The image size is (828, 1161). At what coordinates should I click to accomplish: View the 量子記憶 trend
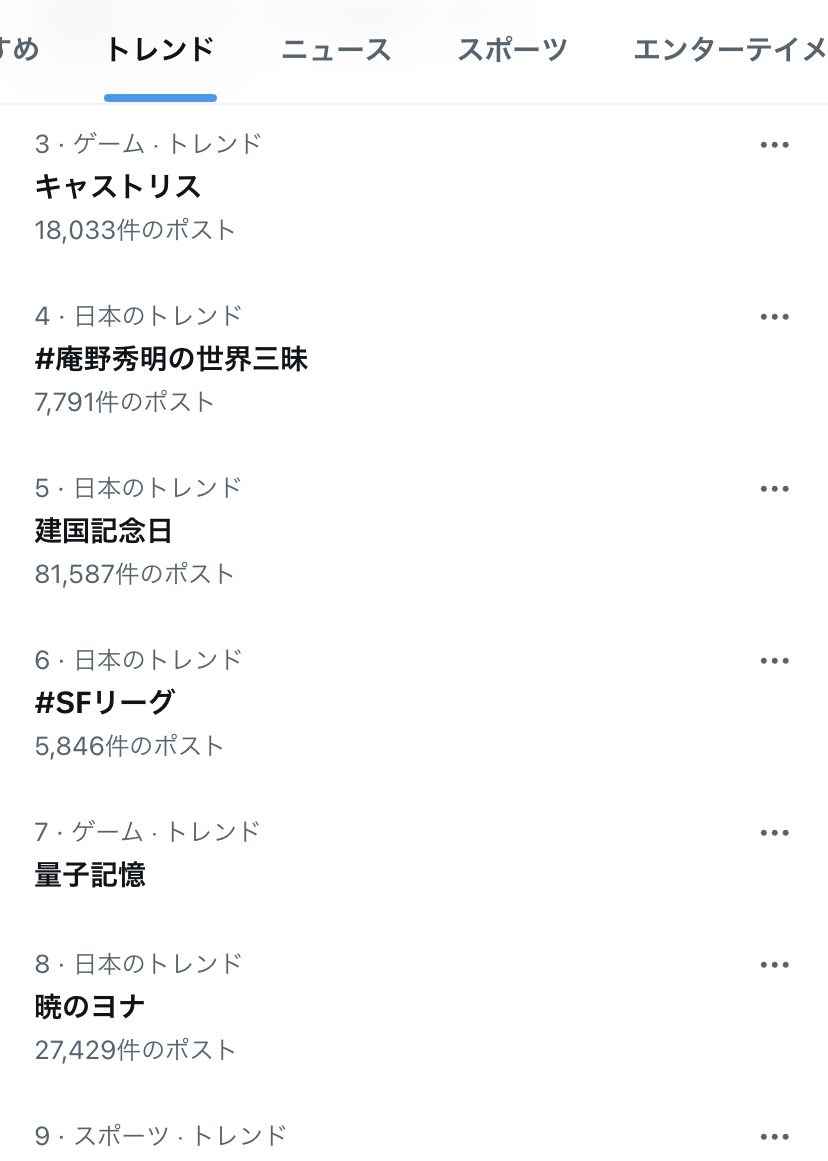coord(90,875)
